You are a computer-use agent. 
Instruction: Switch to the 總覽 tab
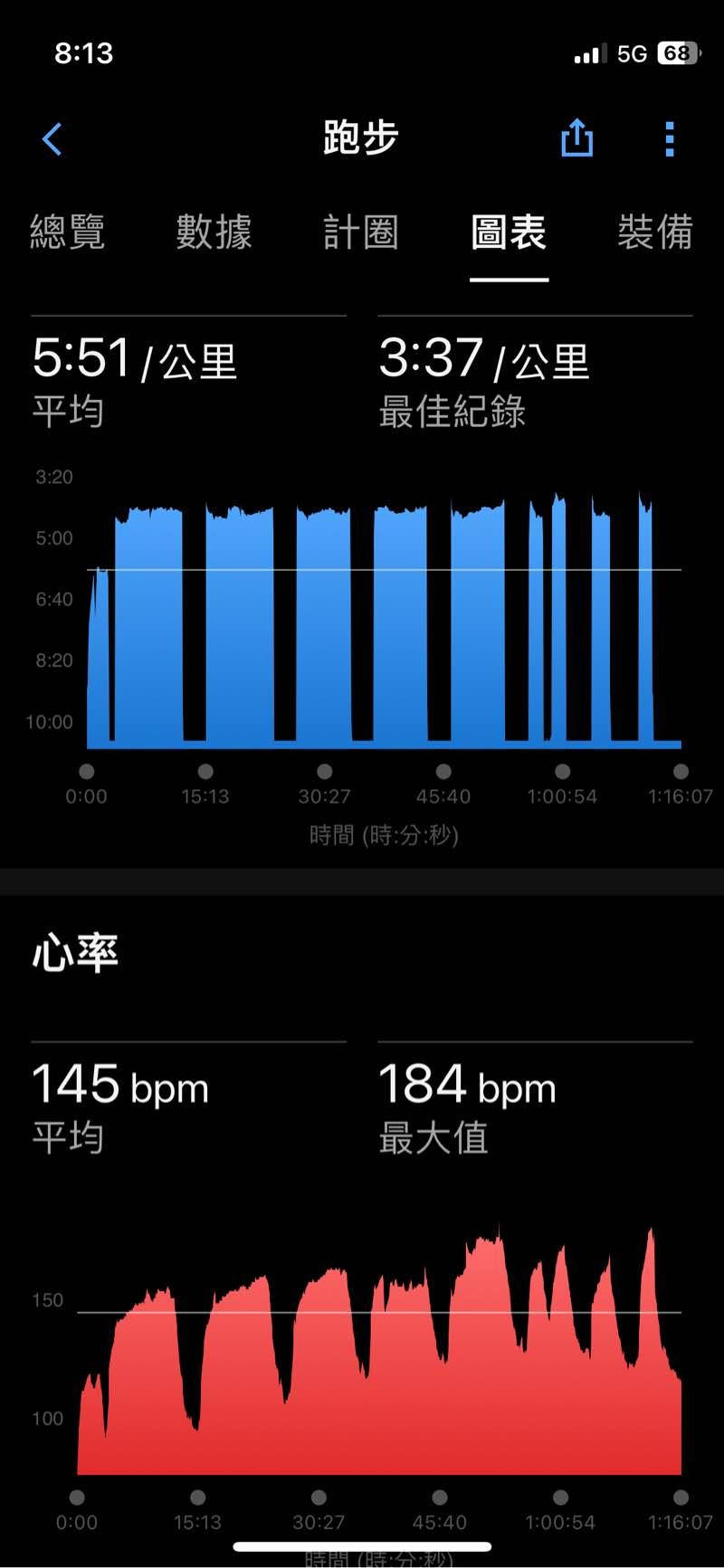68,233
